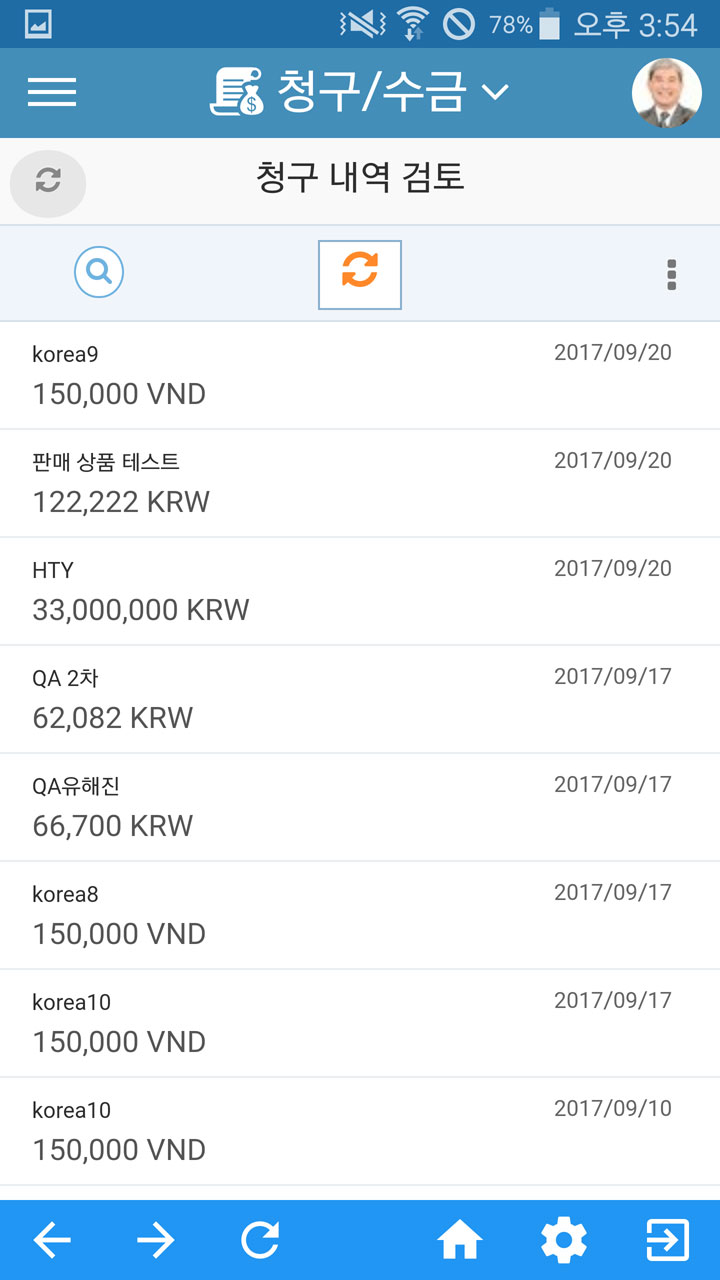Select the HTY 33,000,000 KRW row

[360, 591]
